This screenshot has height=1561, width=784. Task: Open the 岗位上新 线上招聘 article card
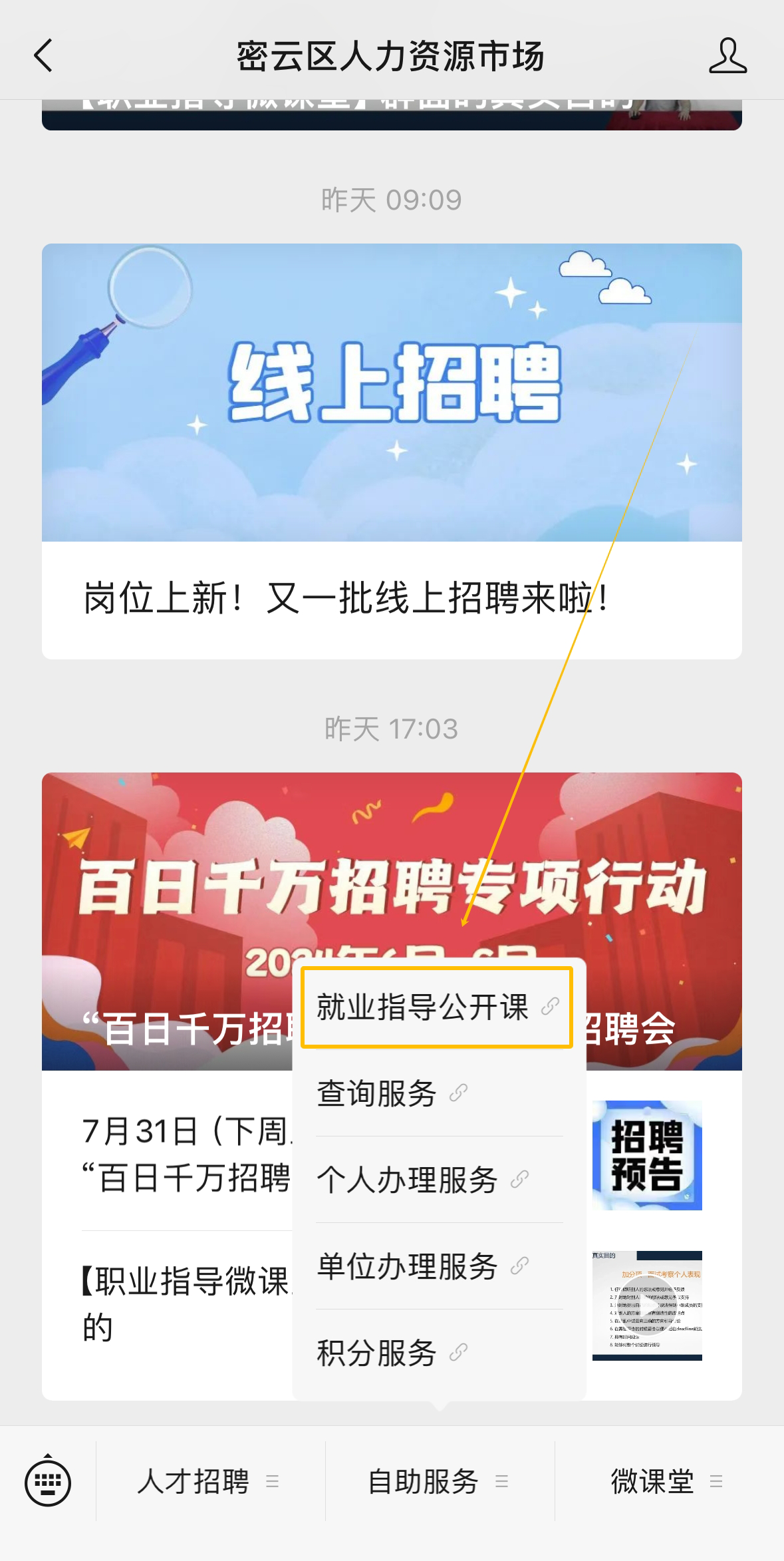(391, 451)
